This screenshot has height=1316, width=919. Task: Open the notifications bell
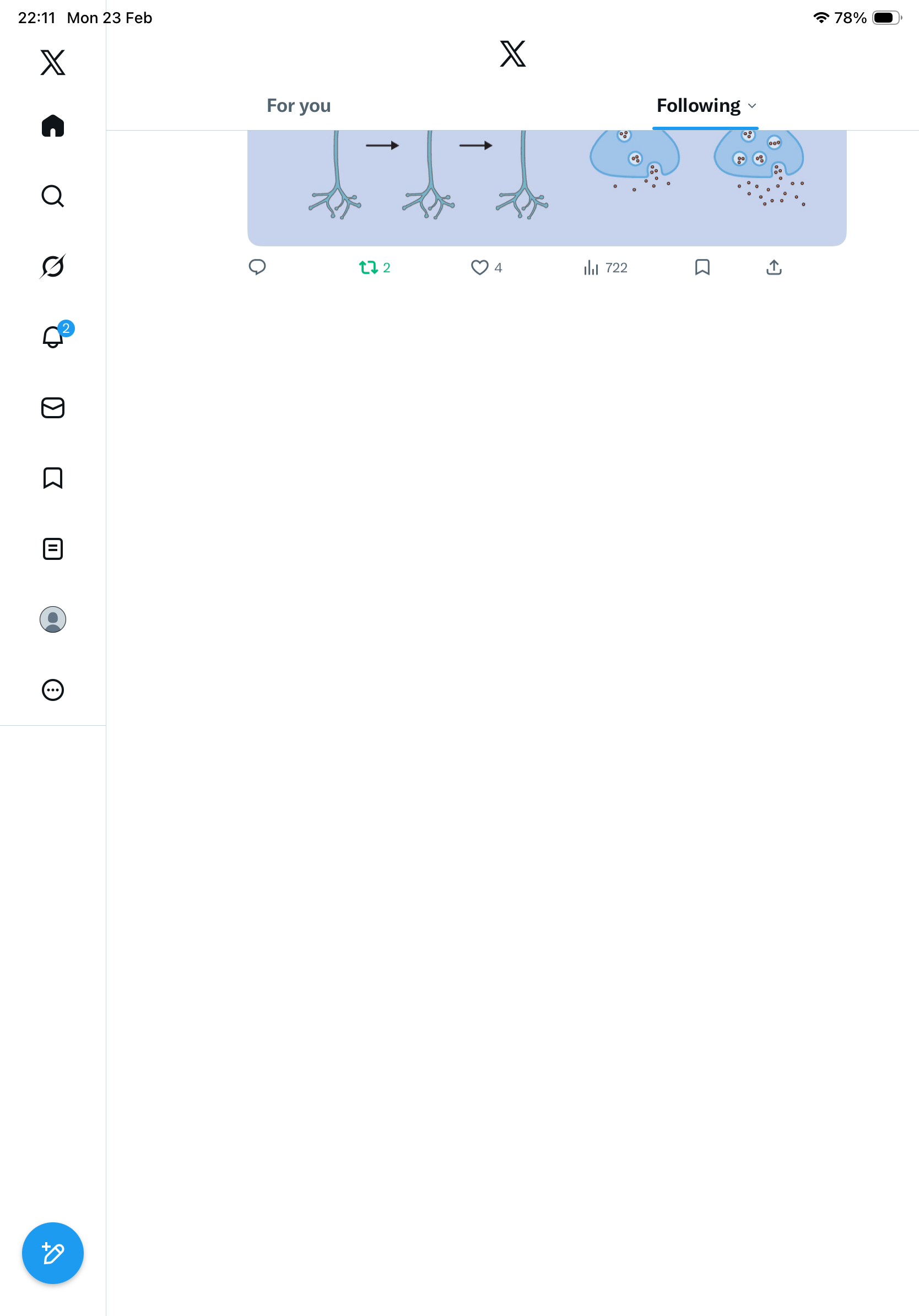coord(53,337)
